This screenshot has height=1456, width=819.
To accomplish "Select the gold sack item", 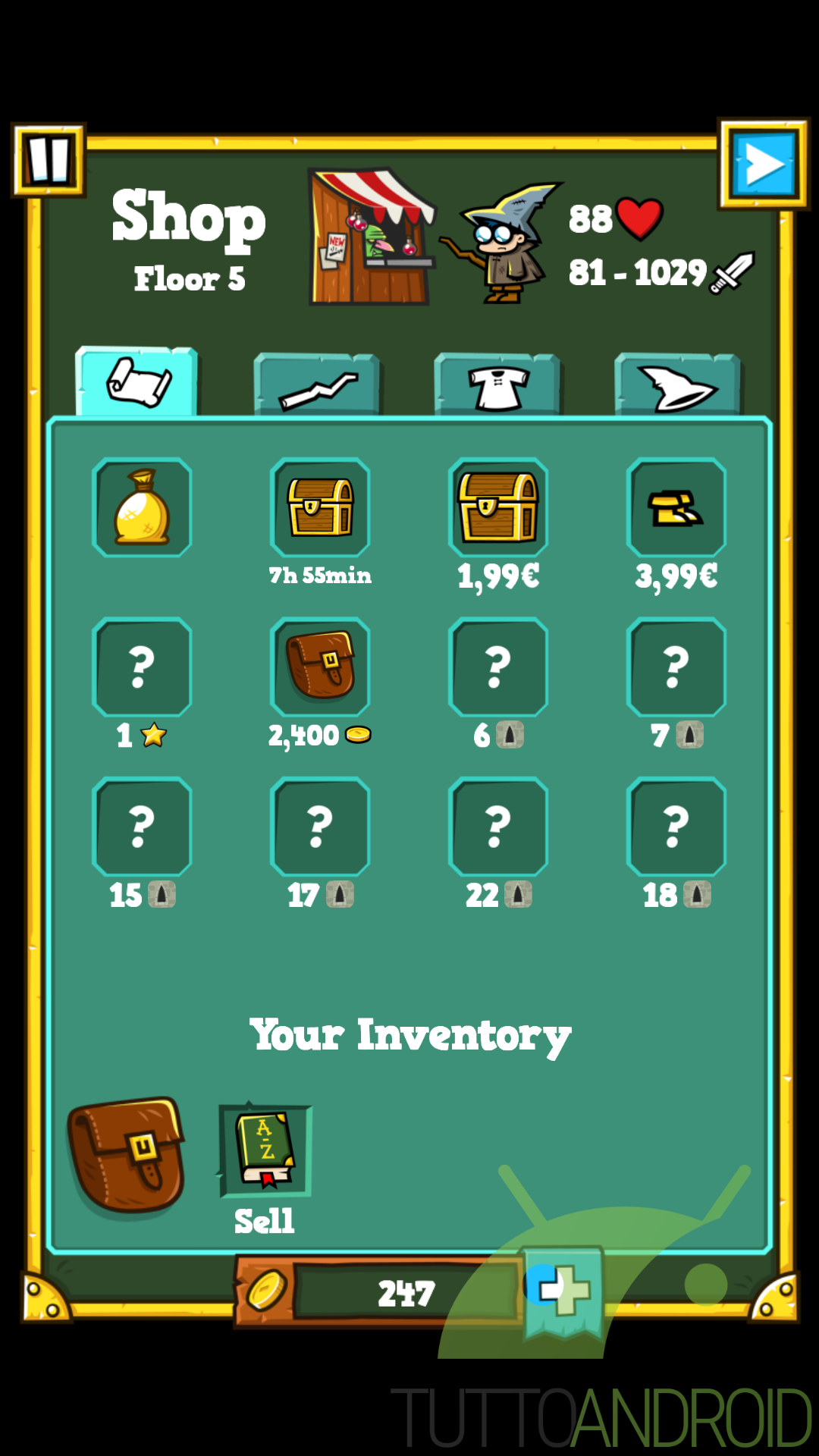I will (x=142, y=507).
